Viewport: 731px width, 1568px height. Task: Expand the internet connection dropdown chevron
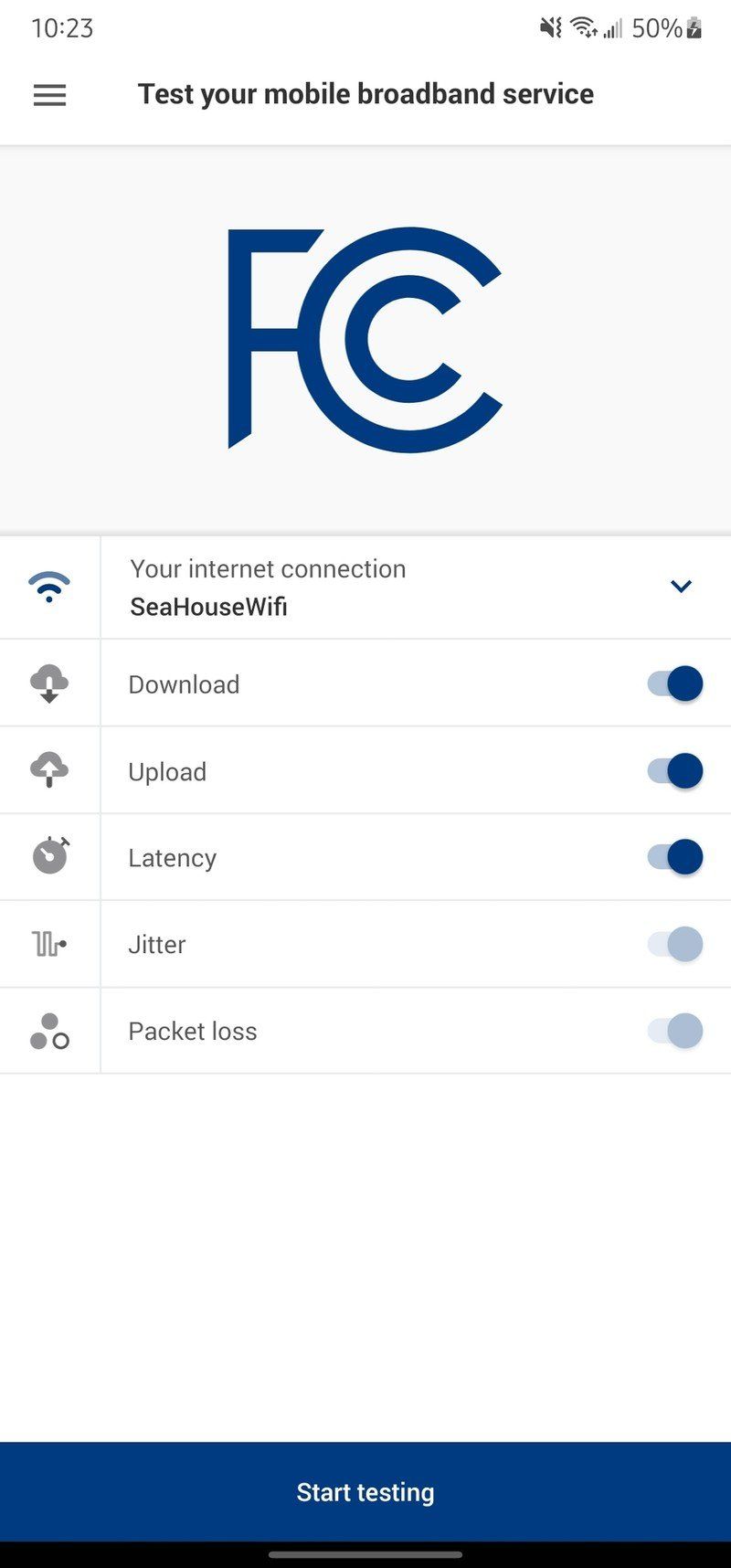point(681,586)
